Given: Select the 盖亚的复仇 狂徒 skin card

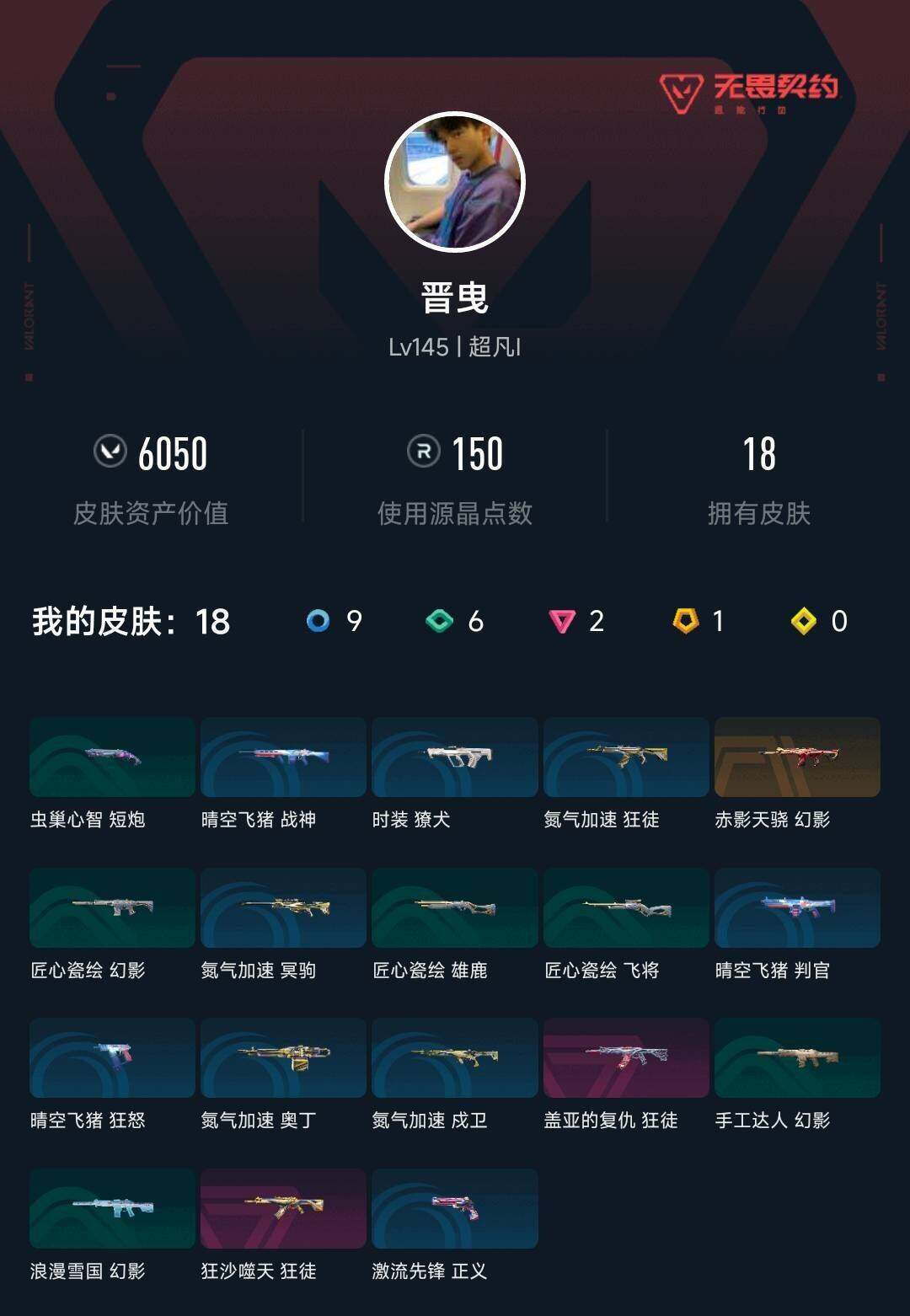Looking at the screenshot, I should coord(626,1058).
